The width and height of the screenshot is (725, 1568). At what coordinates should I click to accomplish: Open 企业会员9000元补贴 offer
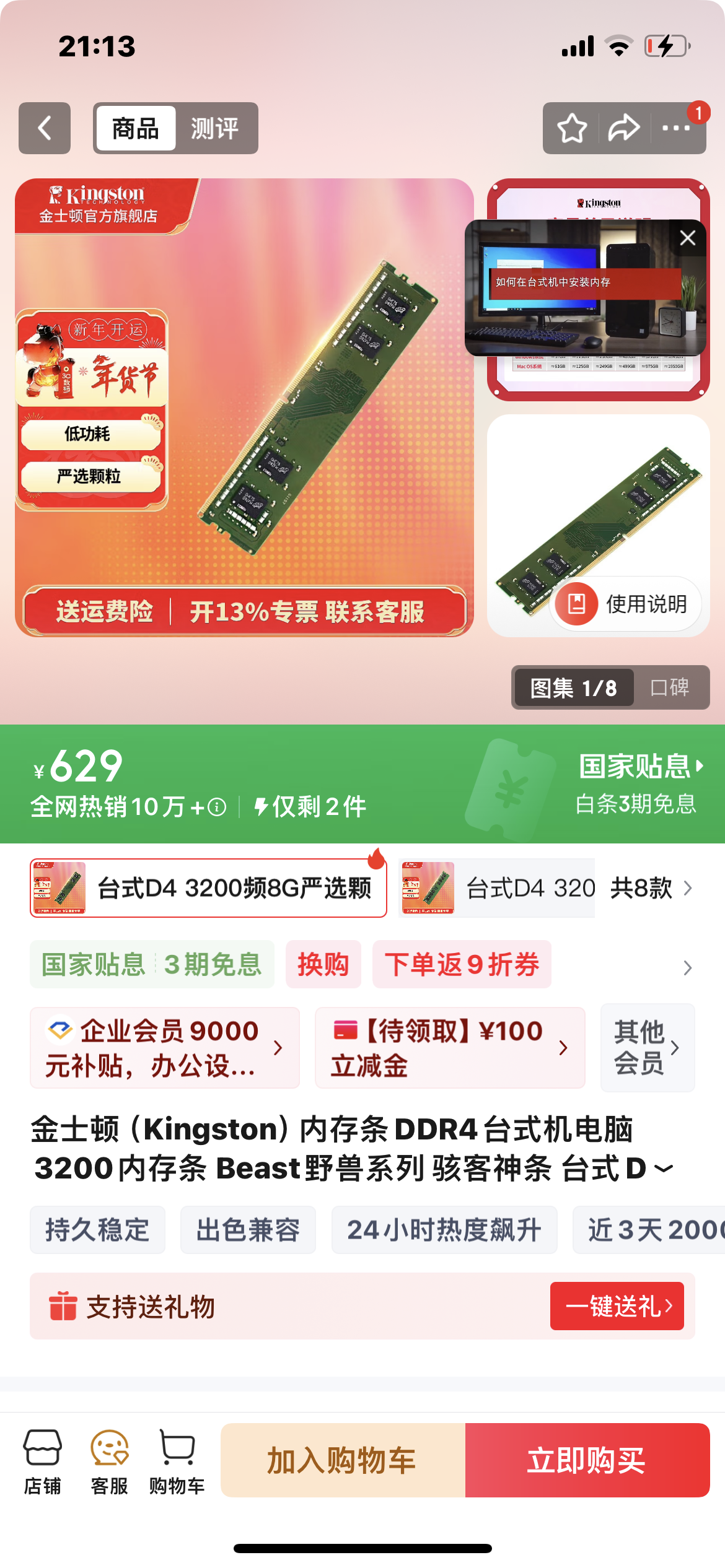(164, 1048)
